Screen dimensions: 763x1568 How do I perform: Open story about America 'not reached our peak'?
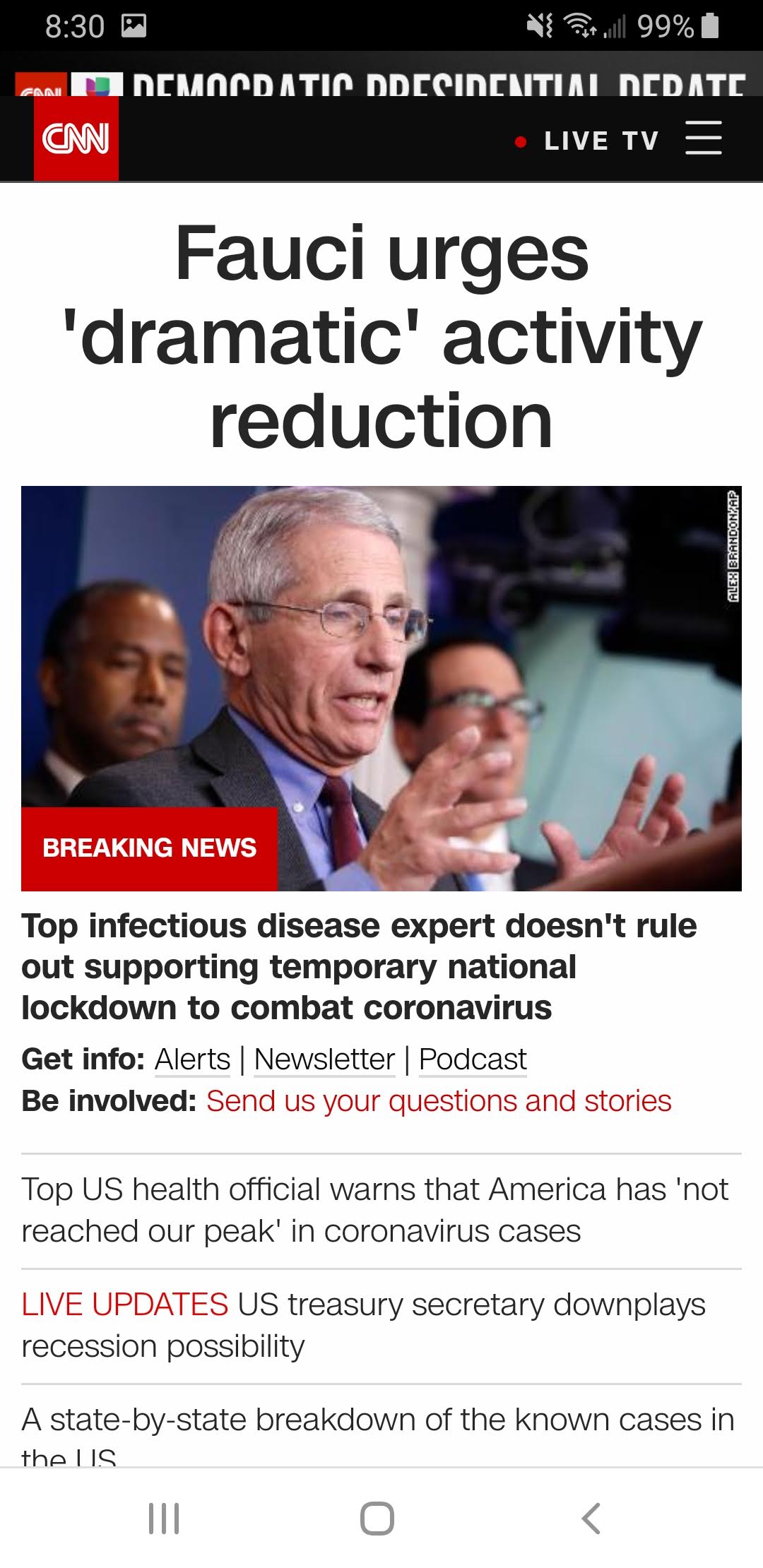374,1210
